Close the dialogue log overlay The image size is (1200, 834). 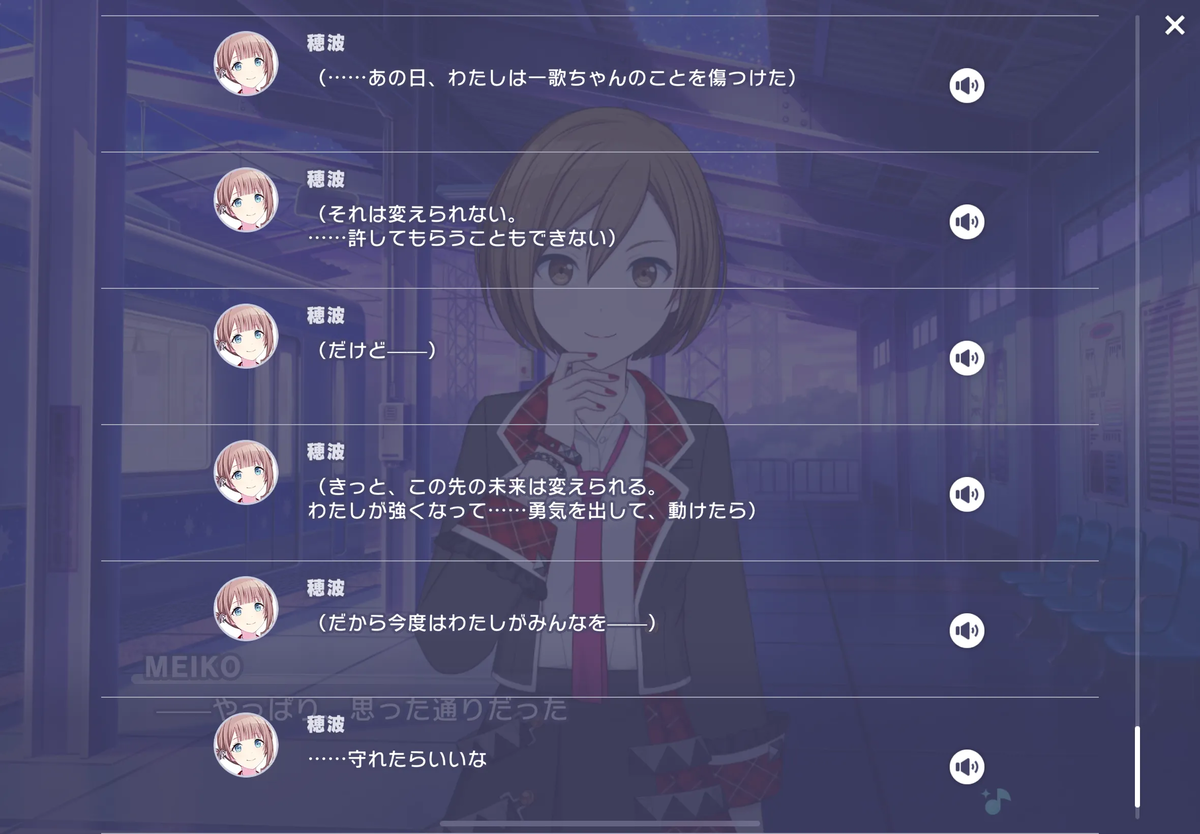[1174, 25]
